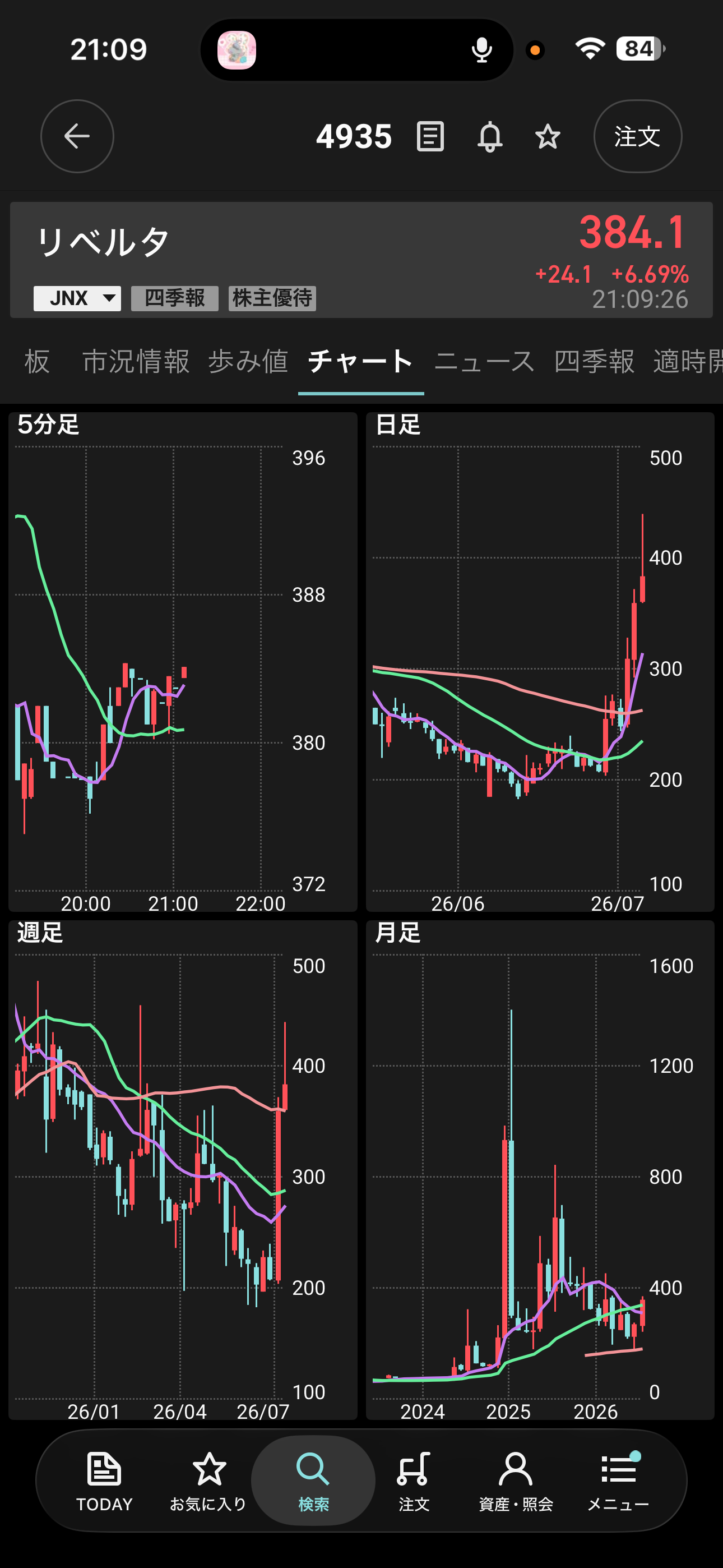The width and height of the screenshot is (723, 1568).
Task: Open the 日足 chart
Action: (x=540, y=662)
